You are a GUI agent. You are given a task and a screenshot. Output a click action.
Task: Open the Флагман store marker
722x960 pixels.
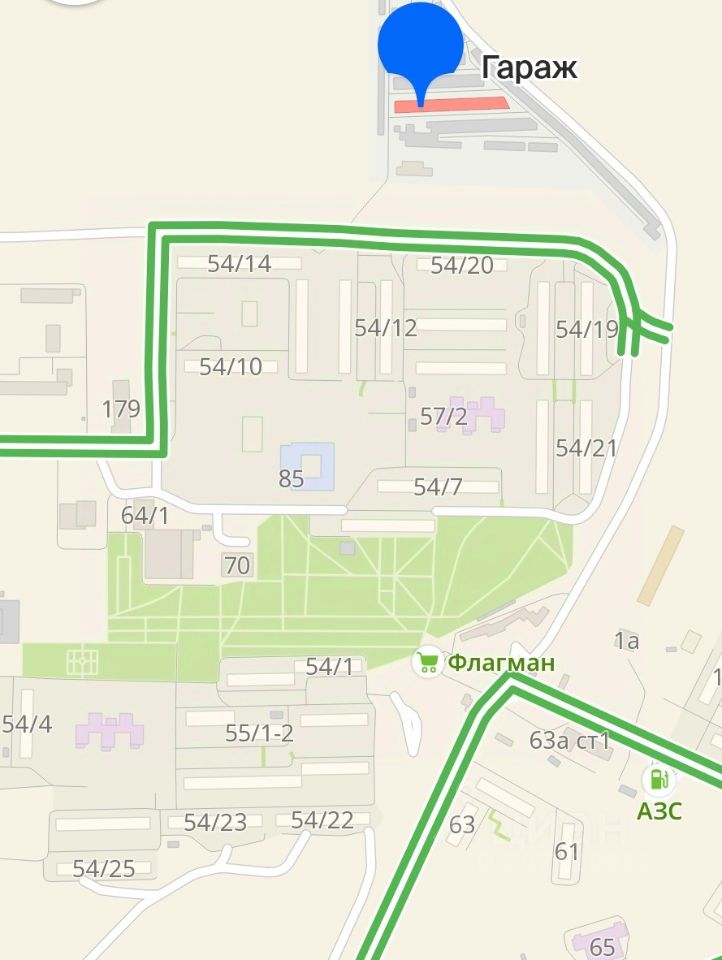(428, 662)
